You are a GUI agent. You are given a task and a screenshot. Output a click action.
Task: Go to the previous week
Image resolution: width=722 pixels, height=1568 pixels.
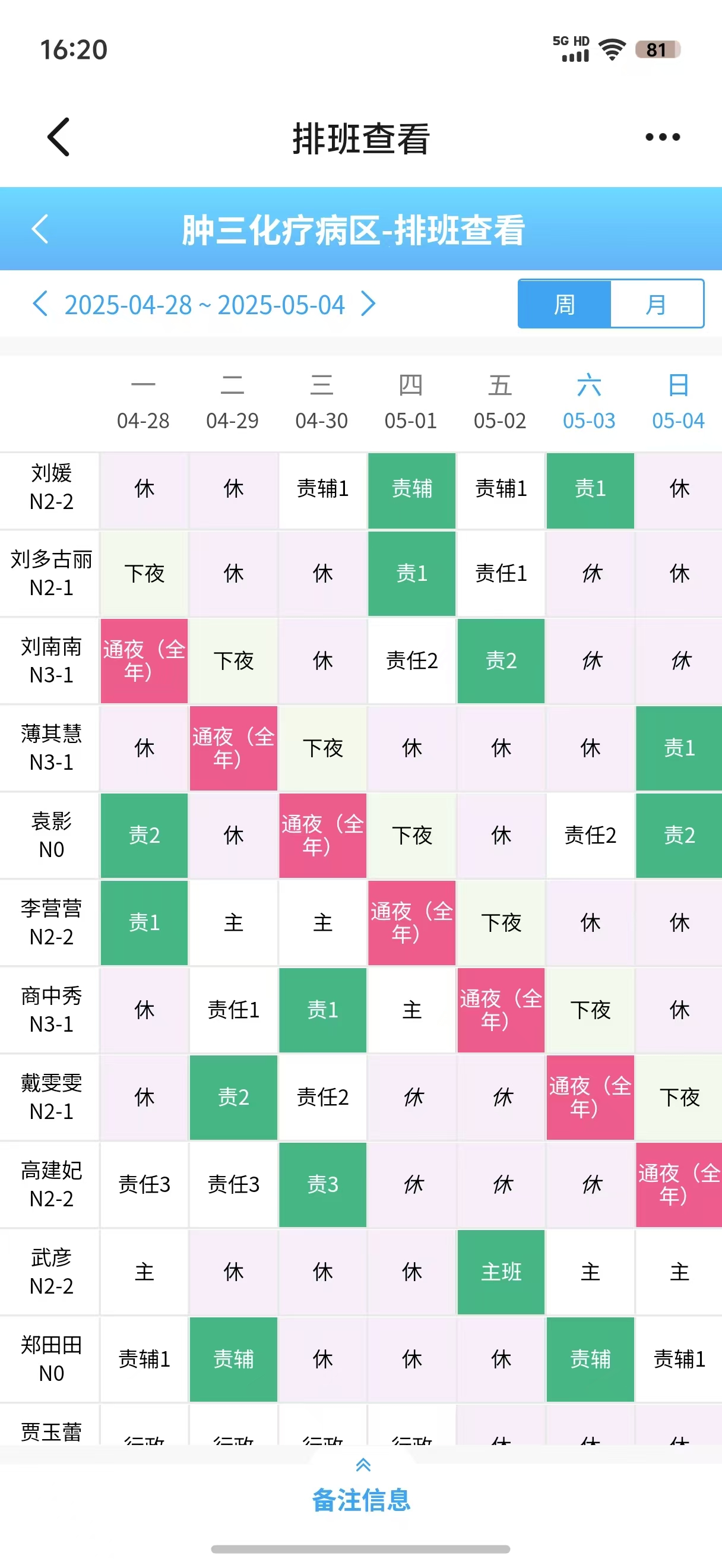coord(40,303)
